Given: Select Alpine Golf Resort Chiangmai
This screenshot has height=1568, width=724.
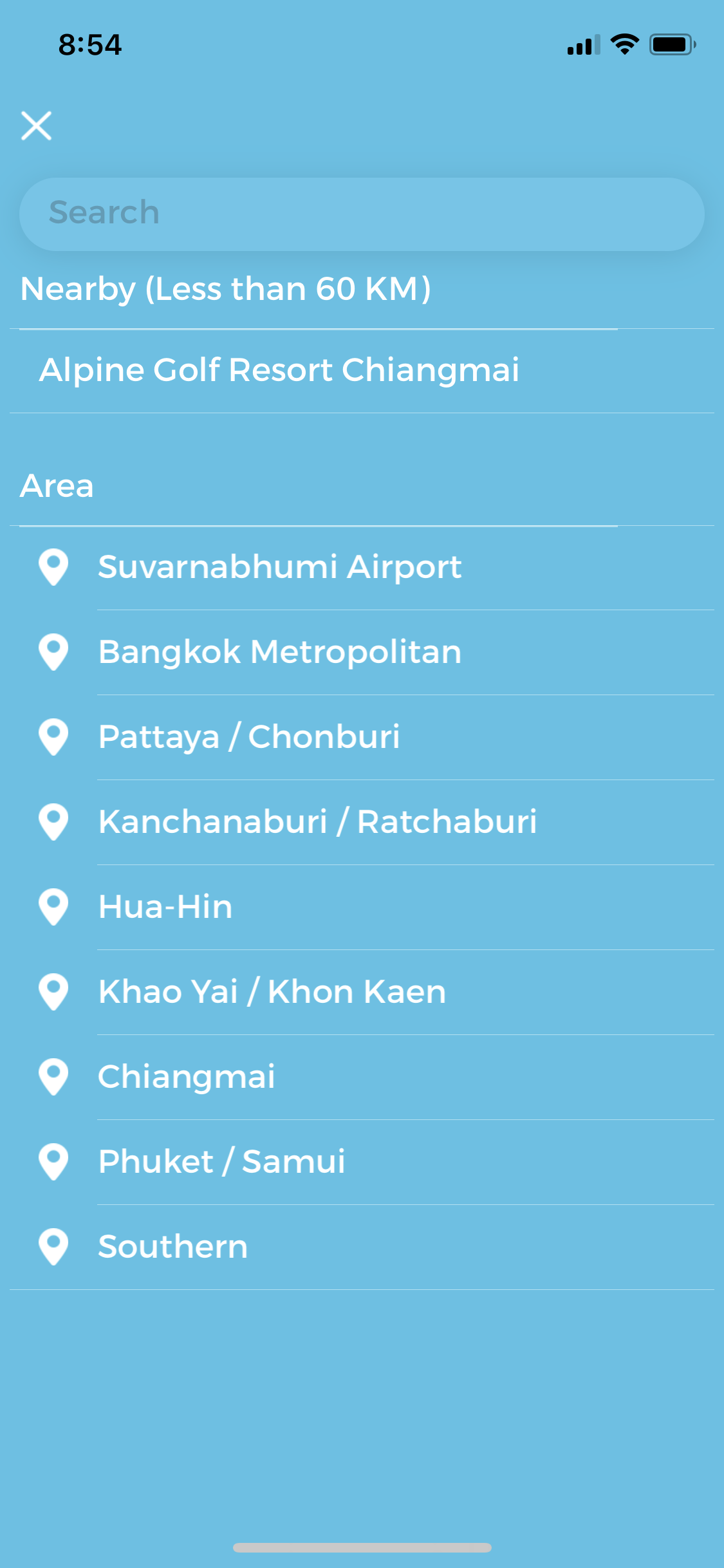Looking at the screenshot, I should (x=362, y=371).
